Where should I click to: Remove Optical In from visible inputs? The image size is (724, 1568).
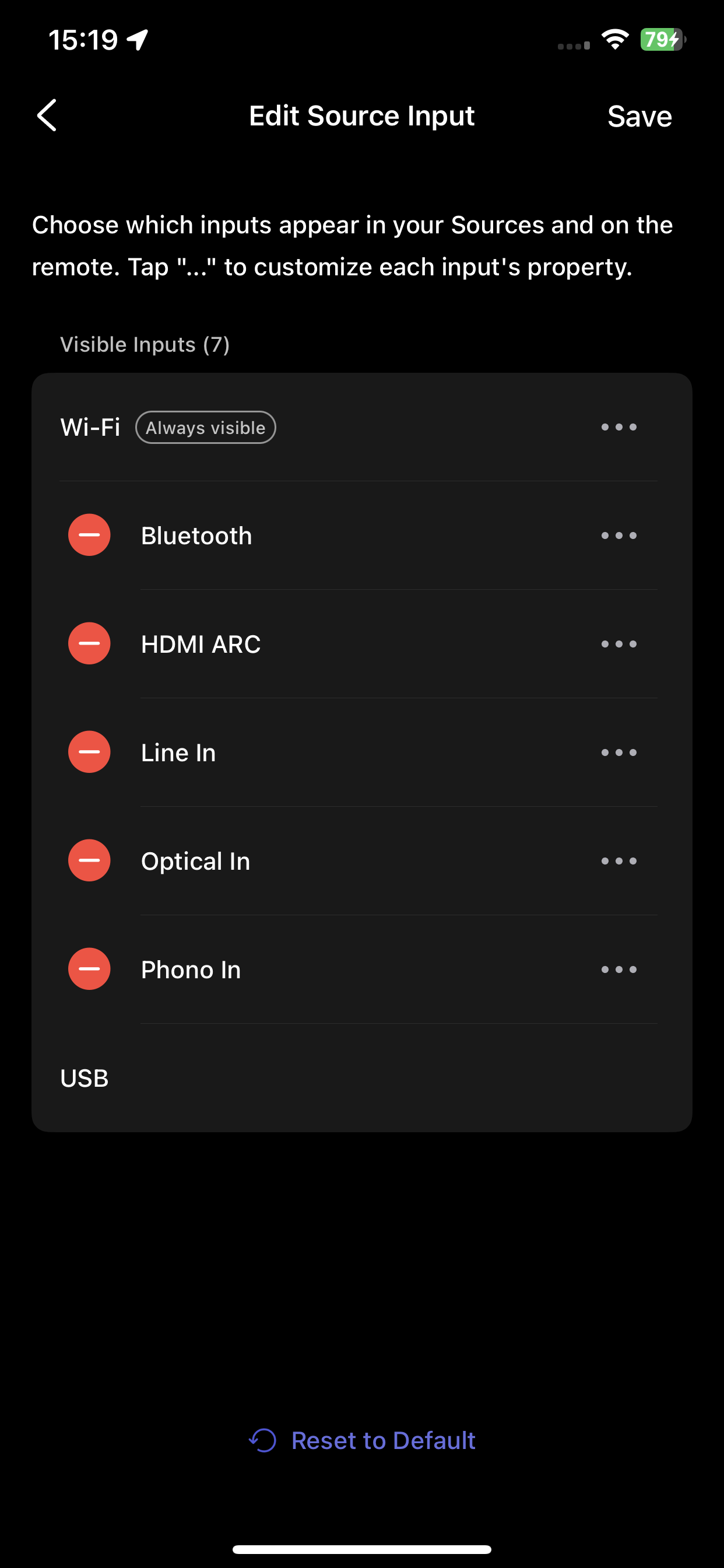[x=89, y=860]
